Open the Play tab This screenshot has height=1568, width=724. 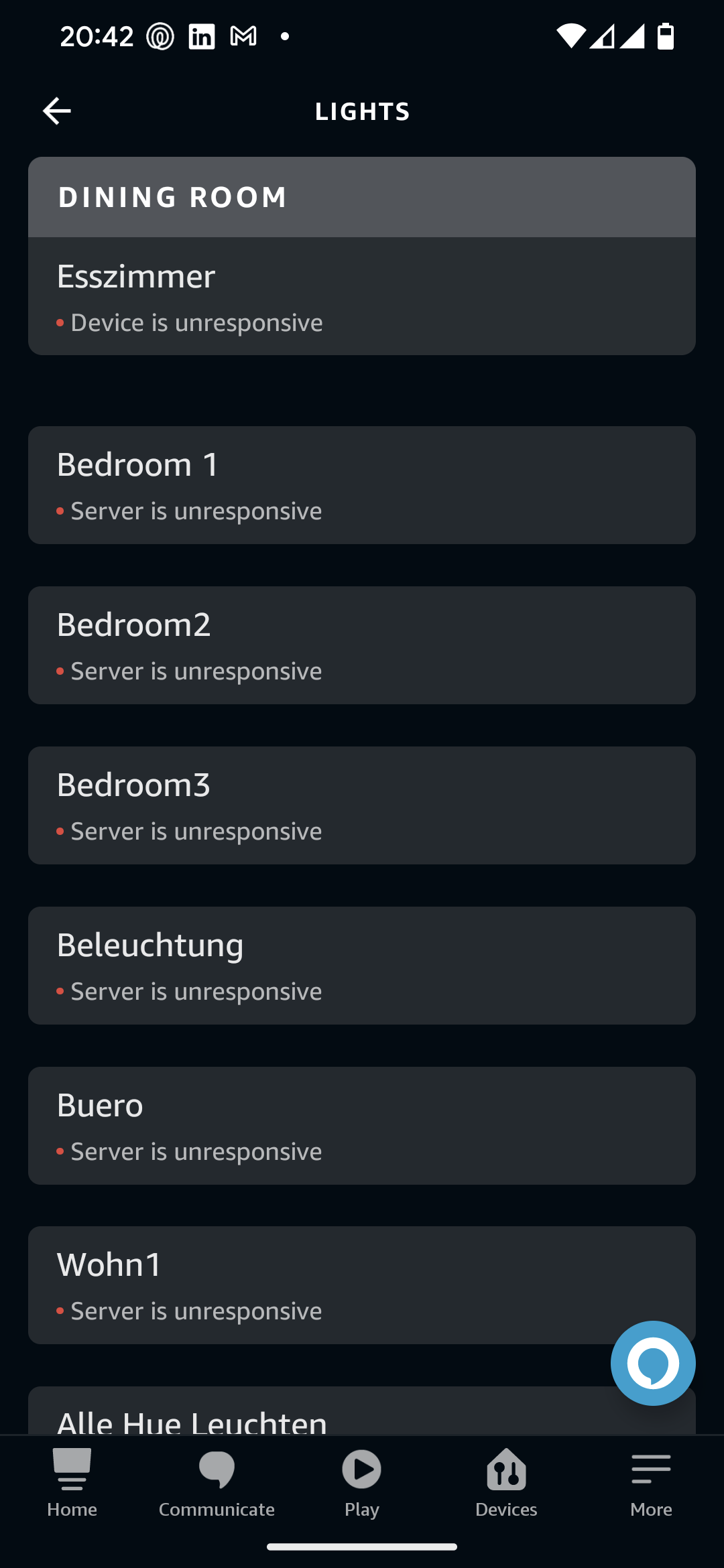pos(362,1482)
